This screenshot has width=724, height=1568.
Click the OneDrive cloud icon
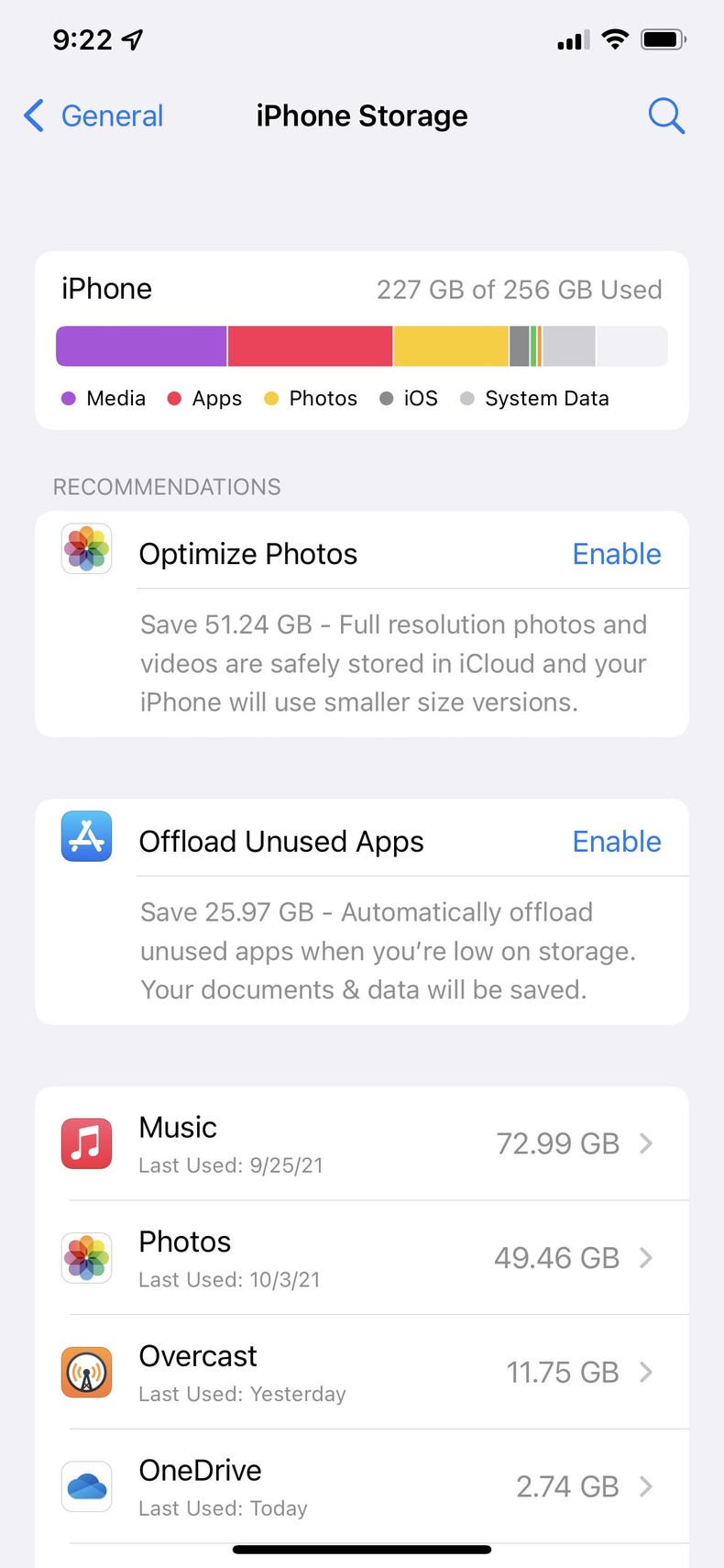[x=85, y=1486]
